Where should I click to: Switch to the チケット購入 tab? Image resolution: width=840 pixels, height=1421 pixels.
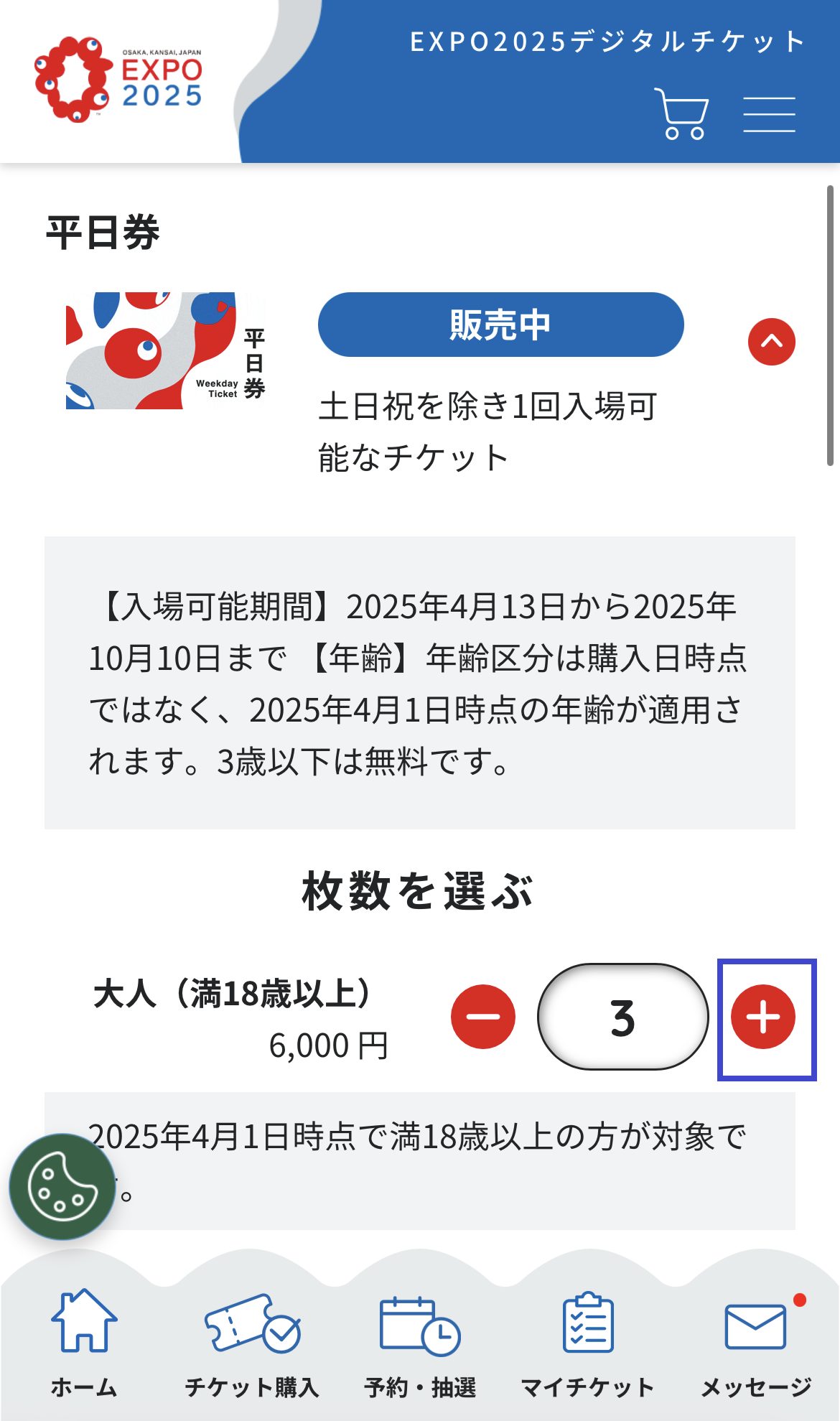[252, 1342]
